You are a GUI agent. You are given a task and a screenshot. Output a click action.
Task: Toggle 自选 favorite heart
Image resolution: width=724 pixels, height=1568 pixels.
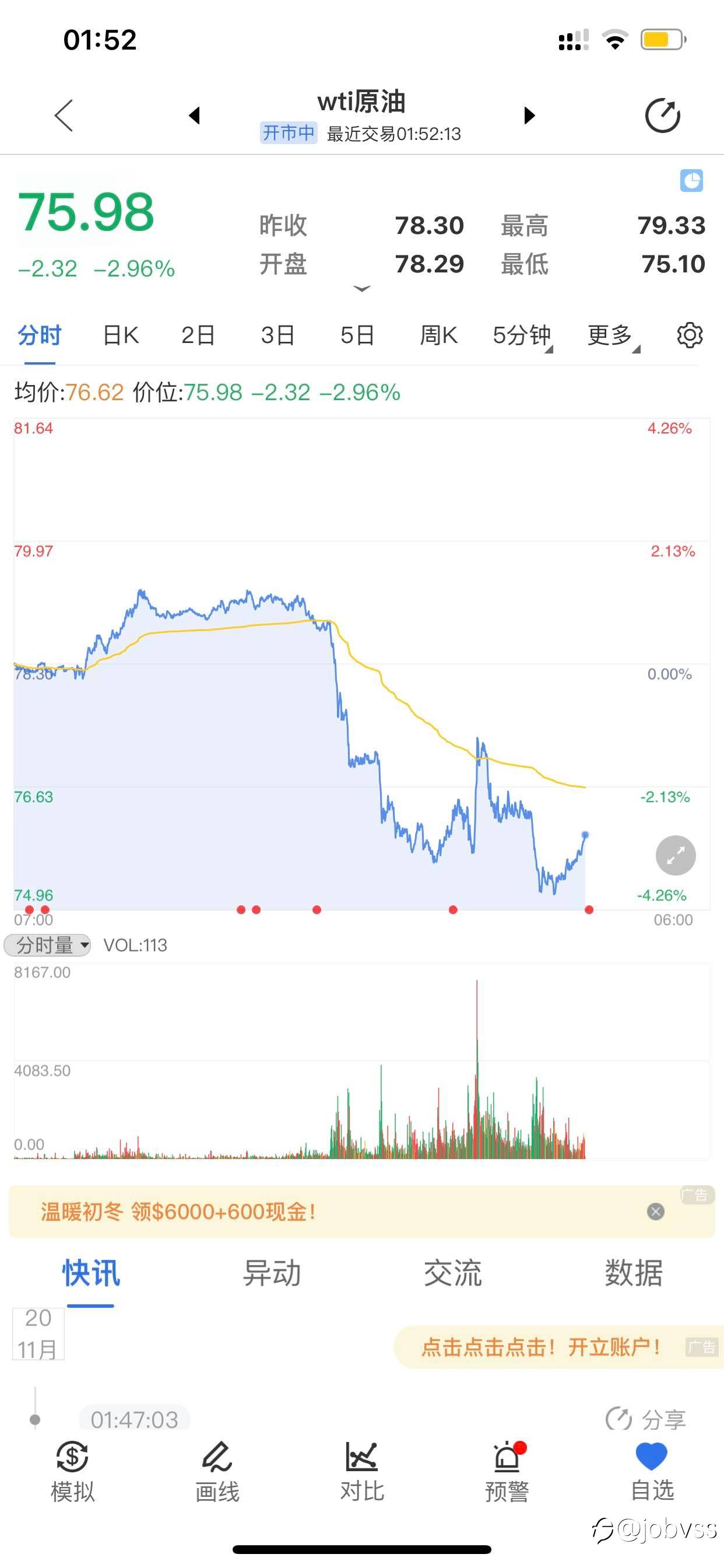coord(652,1471)
